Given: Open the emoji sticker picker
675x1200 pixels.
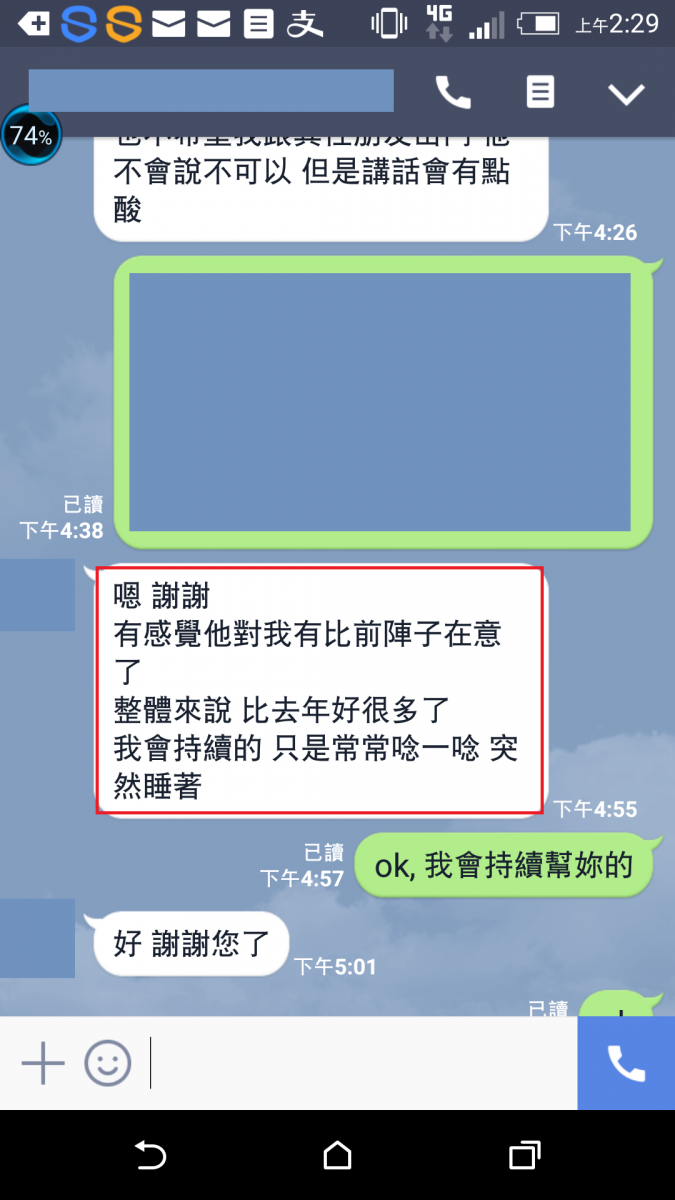Looking at the screenshot, I should [x=108, y=1063].
